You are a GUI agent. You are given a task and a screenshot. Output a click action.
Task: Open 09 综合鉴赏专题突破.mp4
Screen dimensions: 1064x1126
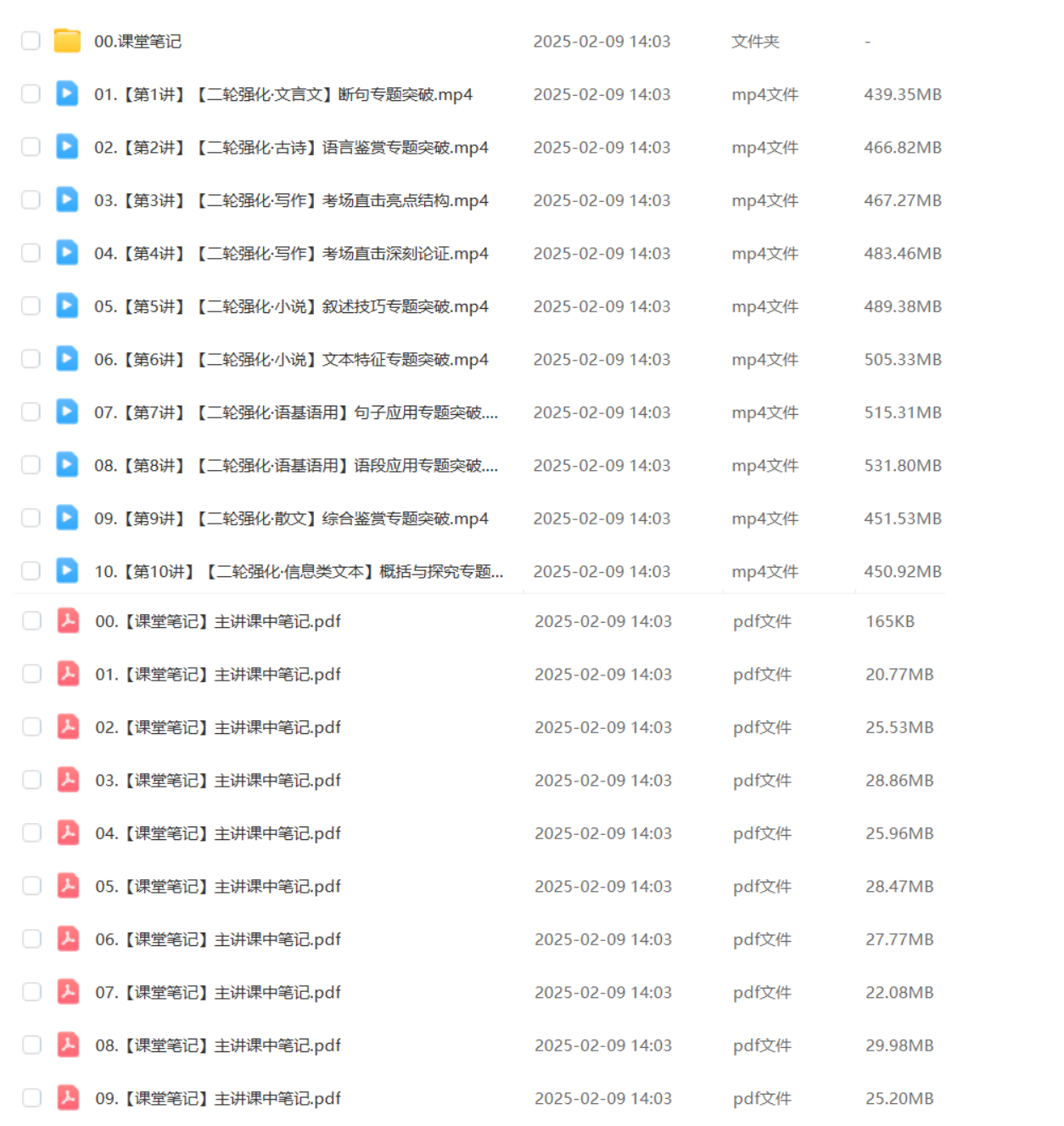(291, 518)
